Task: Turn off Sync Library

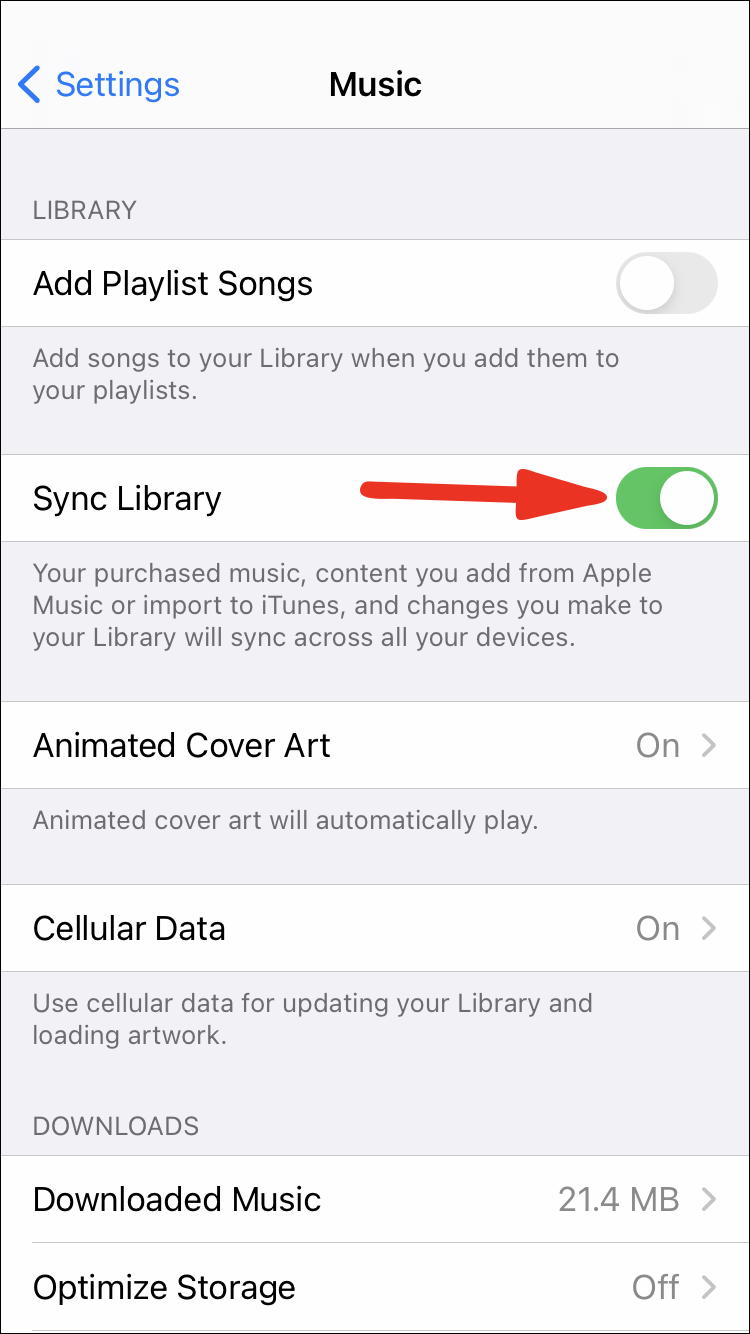Action: pos(666,498)
